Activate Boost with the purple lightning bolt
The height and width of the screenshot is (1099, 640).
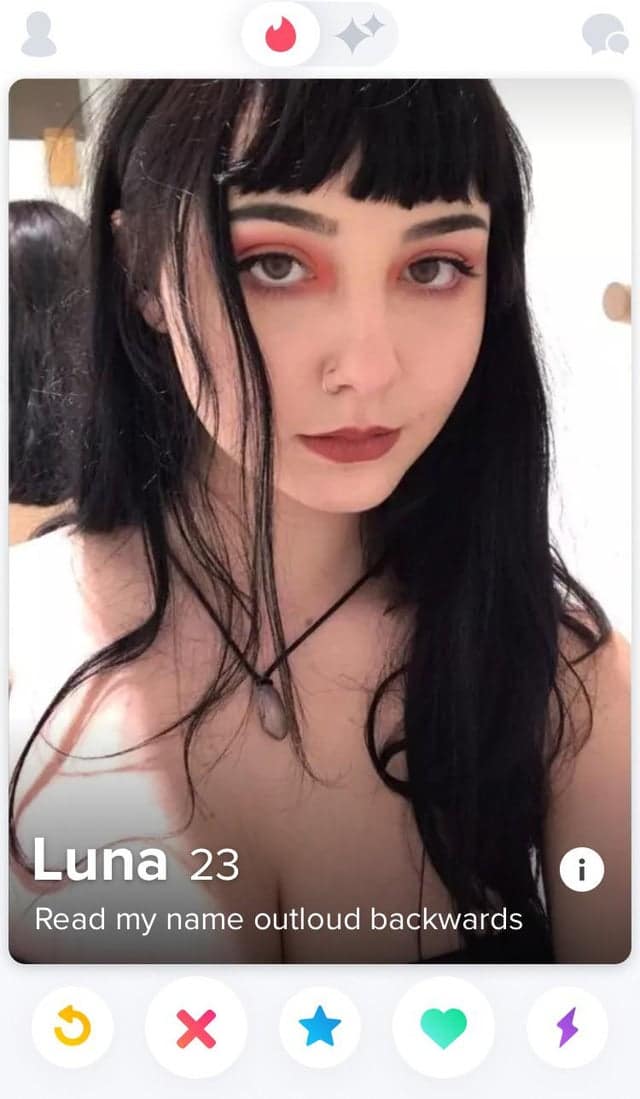(x=567, y=1027)
